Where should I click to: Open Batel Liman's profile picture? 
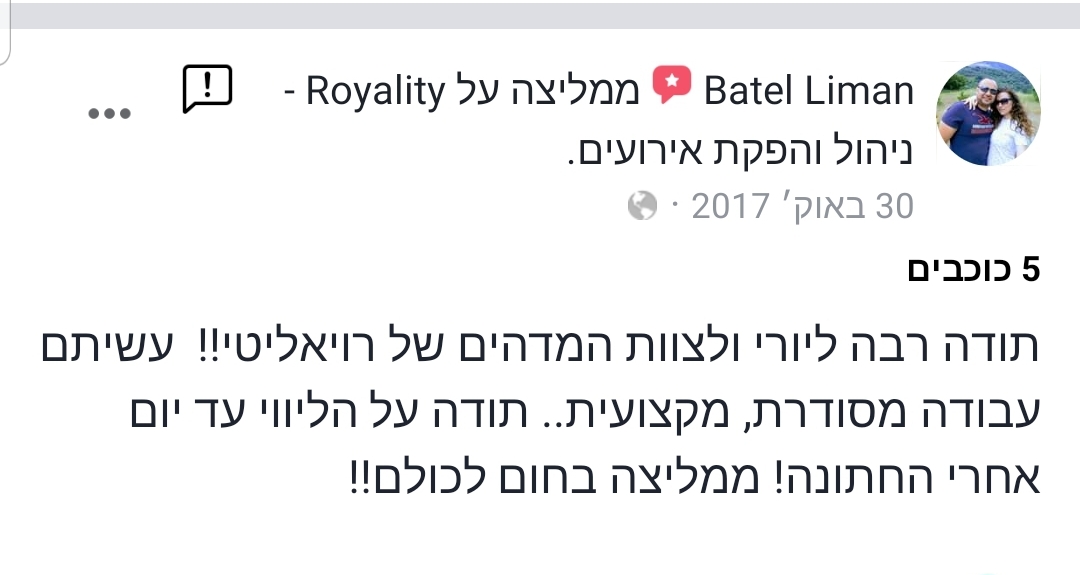point(987,113)
